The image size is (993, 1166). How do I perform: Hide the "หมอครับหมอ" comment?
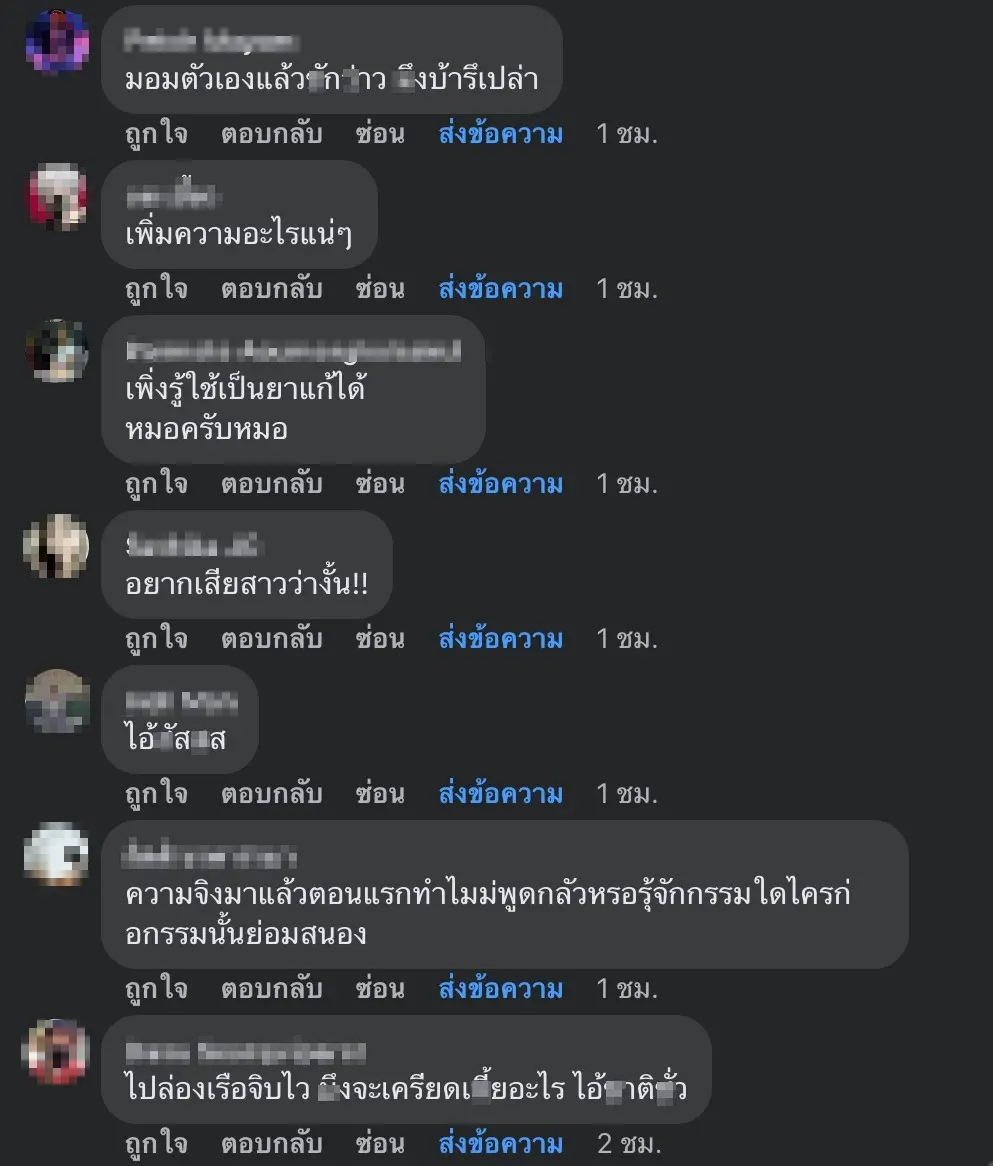[380, 484]
